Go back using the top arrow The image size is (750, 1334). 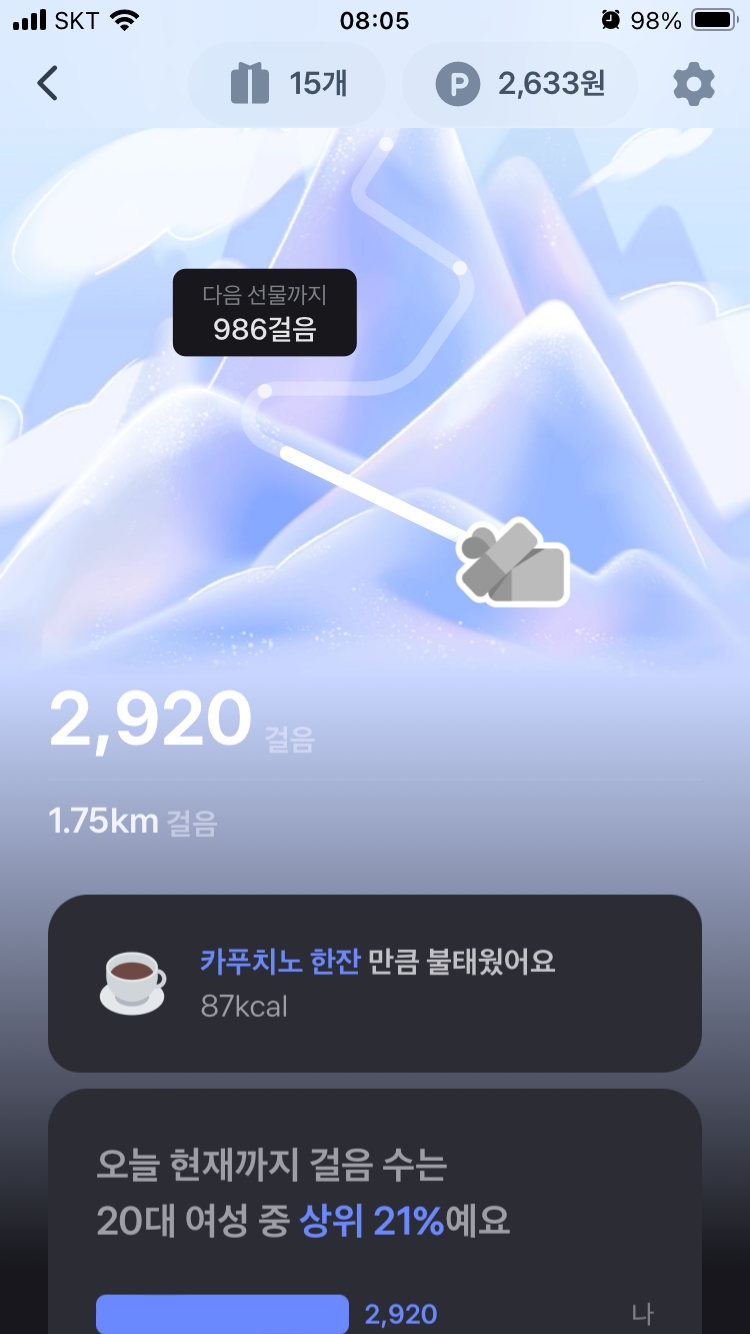(x=48, y=84)
